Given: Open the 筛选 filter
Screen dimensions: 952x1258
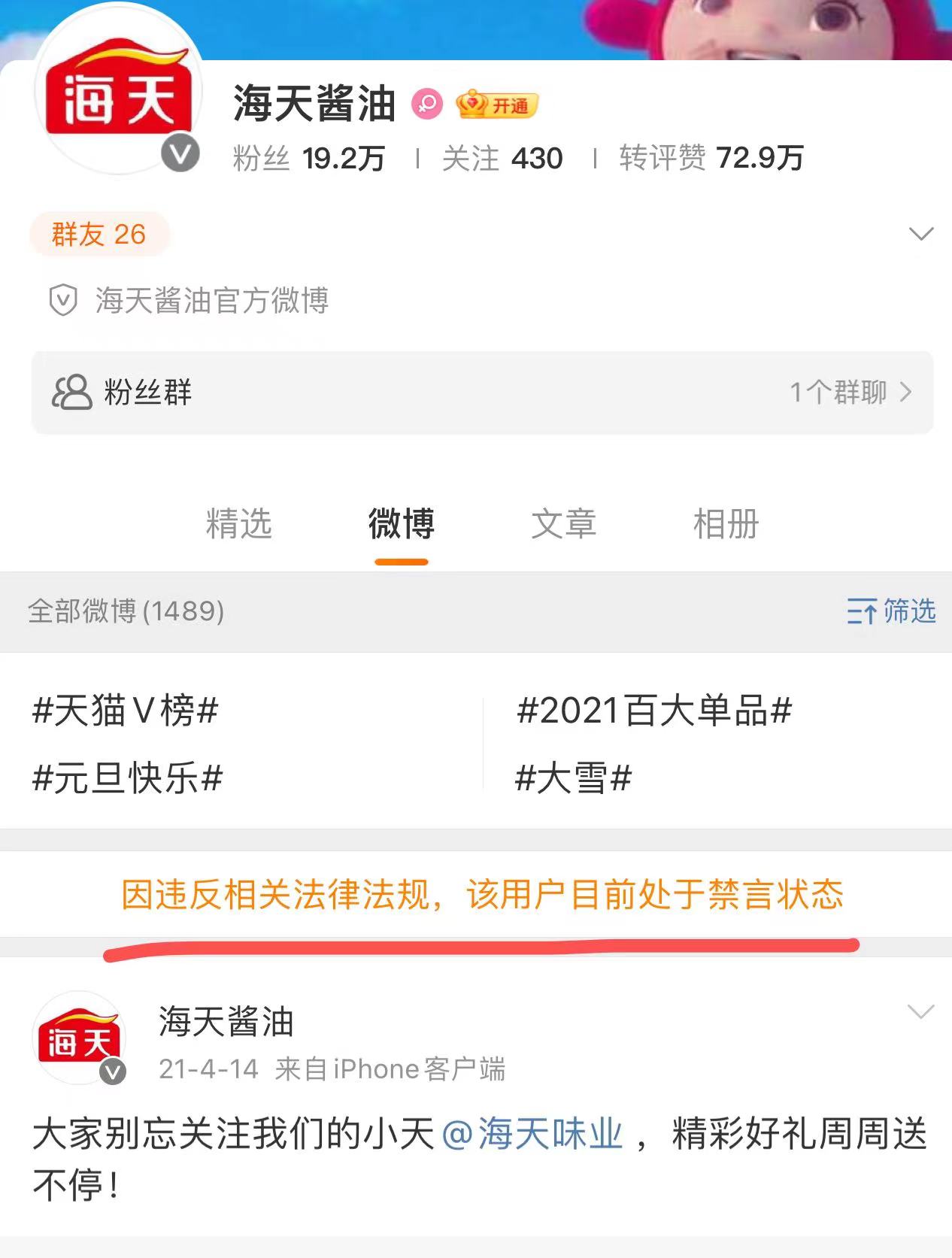Looking at the screenshot, I should [x=891, y=611].
